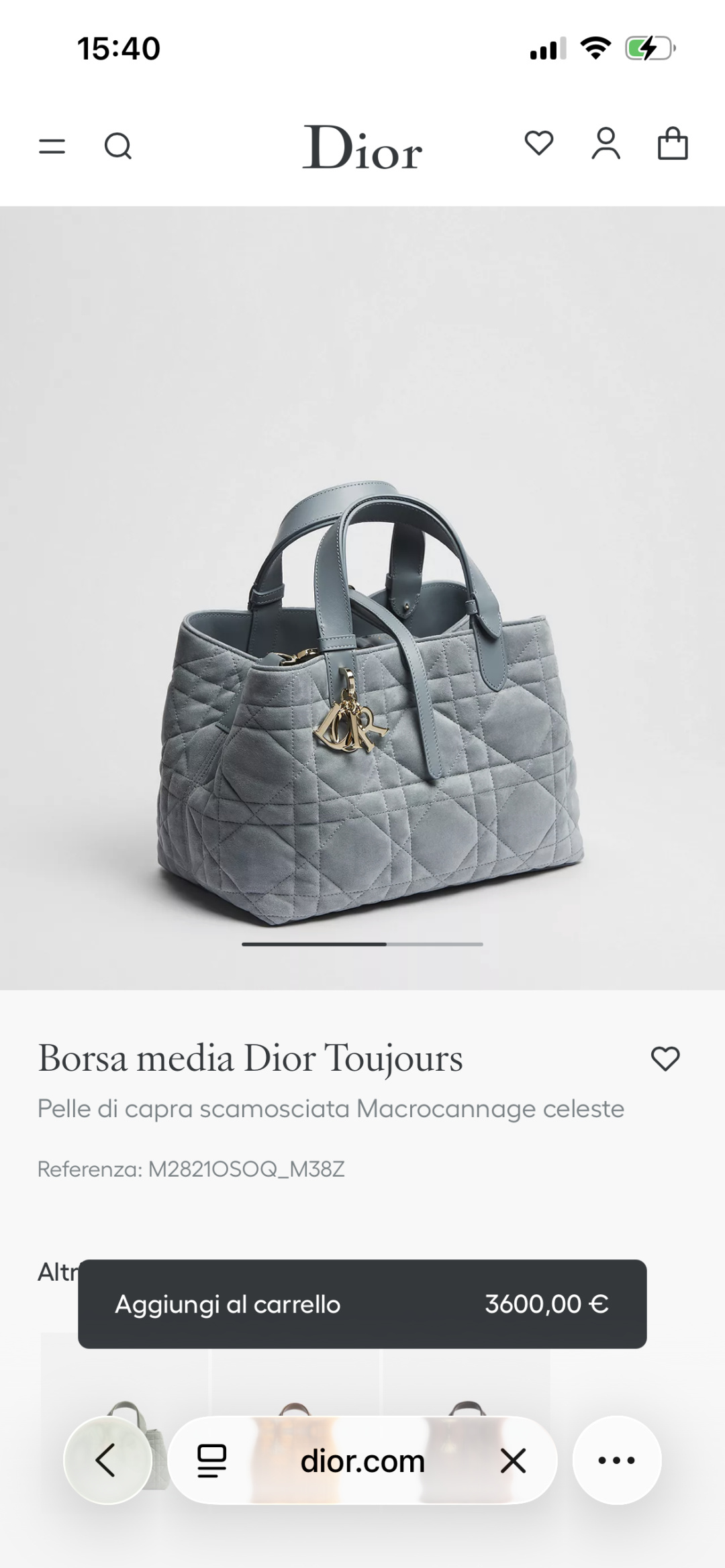Tap the Dior logo to go home
The height and width of the screenshot is (1568, 725).
tap(362, 146)
